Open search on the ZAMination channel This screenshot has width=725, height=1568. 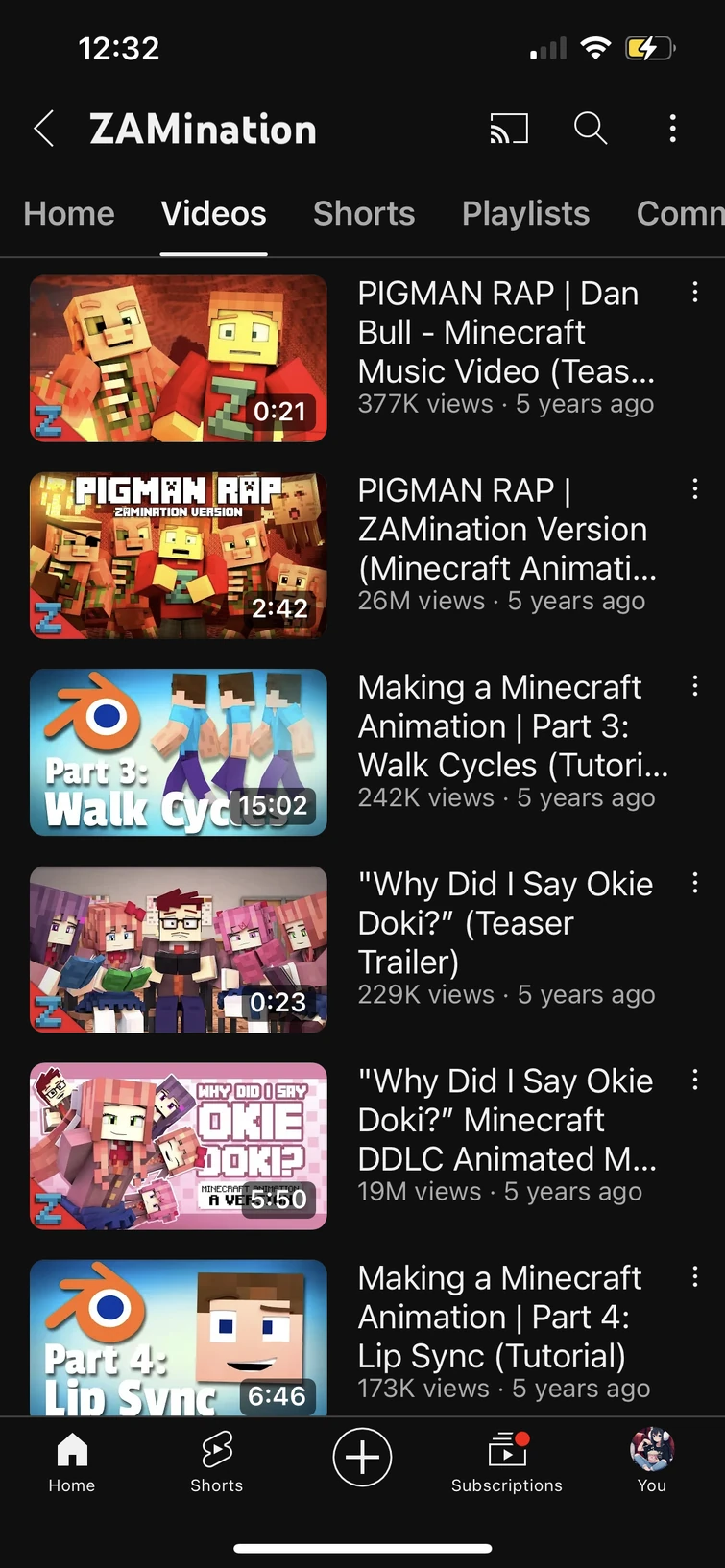point(590,129)
